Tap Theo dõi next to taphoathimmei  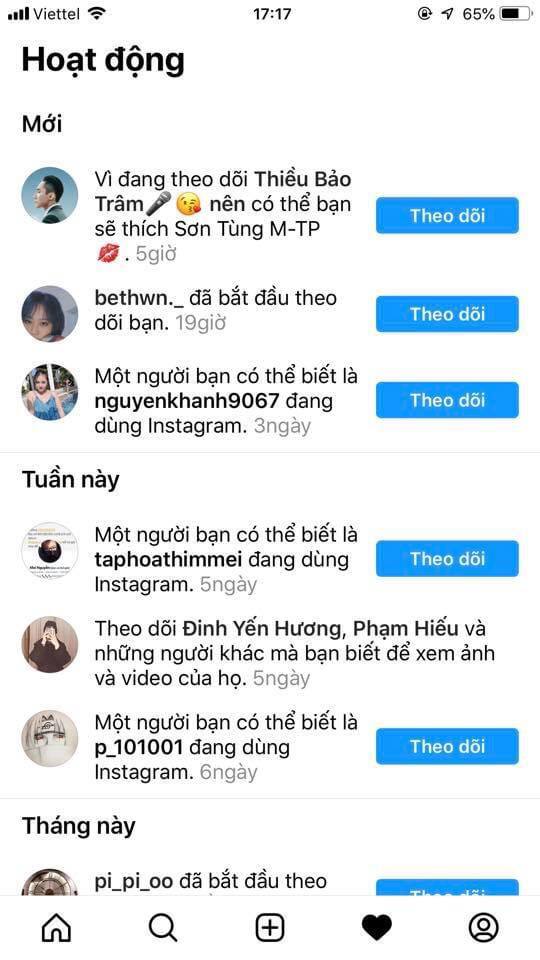tap(447, 558)
